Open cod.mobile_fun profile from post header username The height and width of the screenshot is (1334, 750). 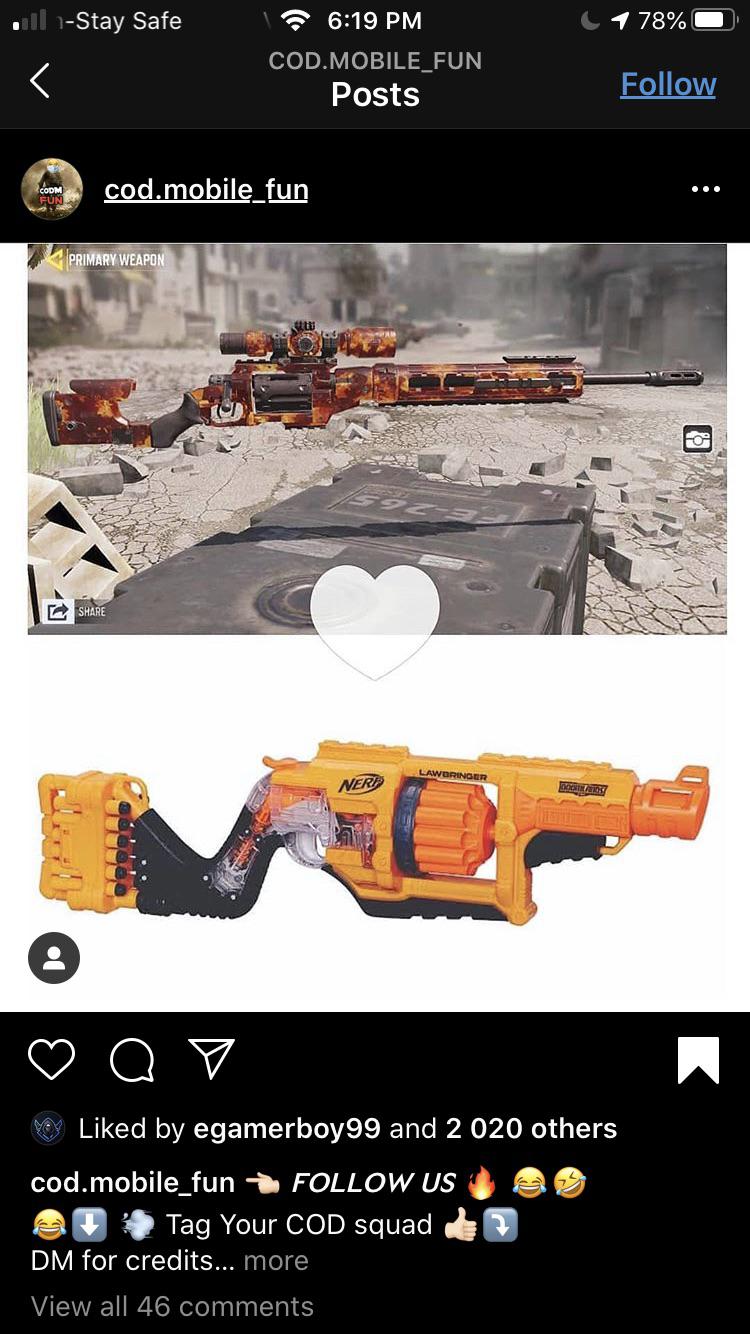(206, 189)
